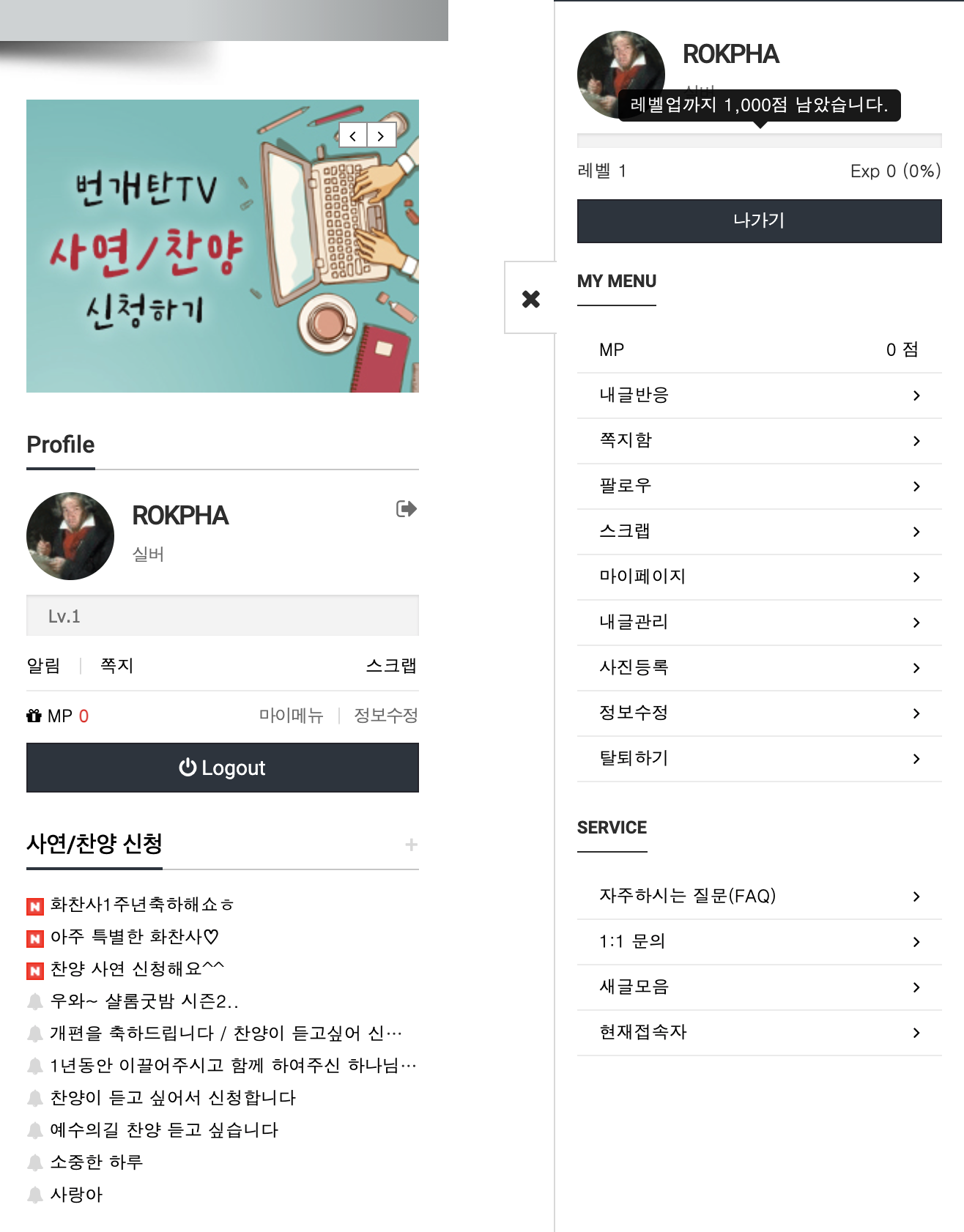The height and width of the screenshot is (1232, 964).
Task: Tap the sign-out icon beside ROKPHA
Action: click(x=406, y=508)
